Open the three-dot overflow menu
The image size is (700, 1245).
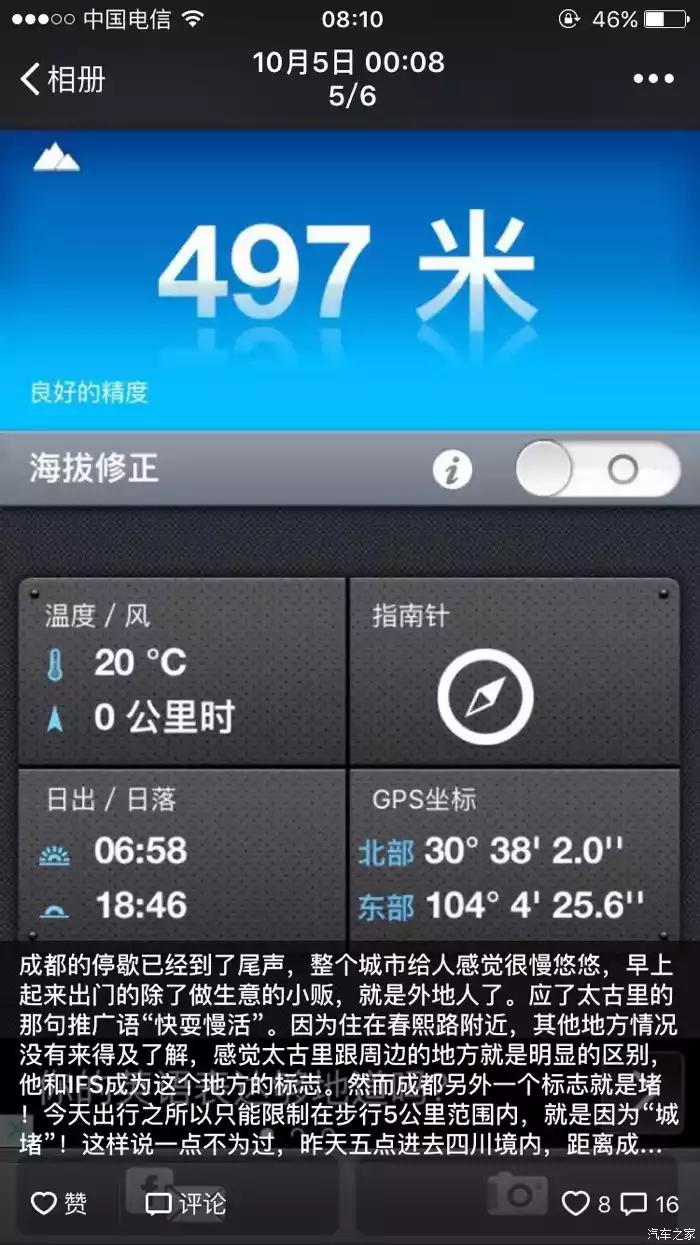pyautogui.click(x=652, y=79)
